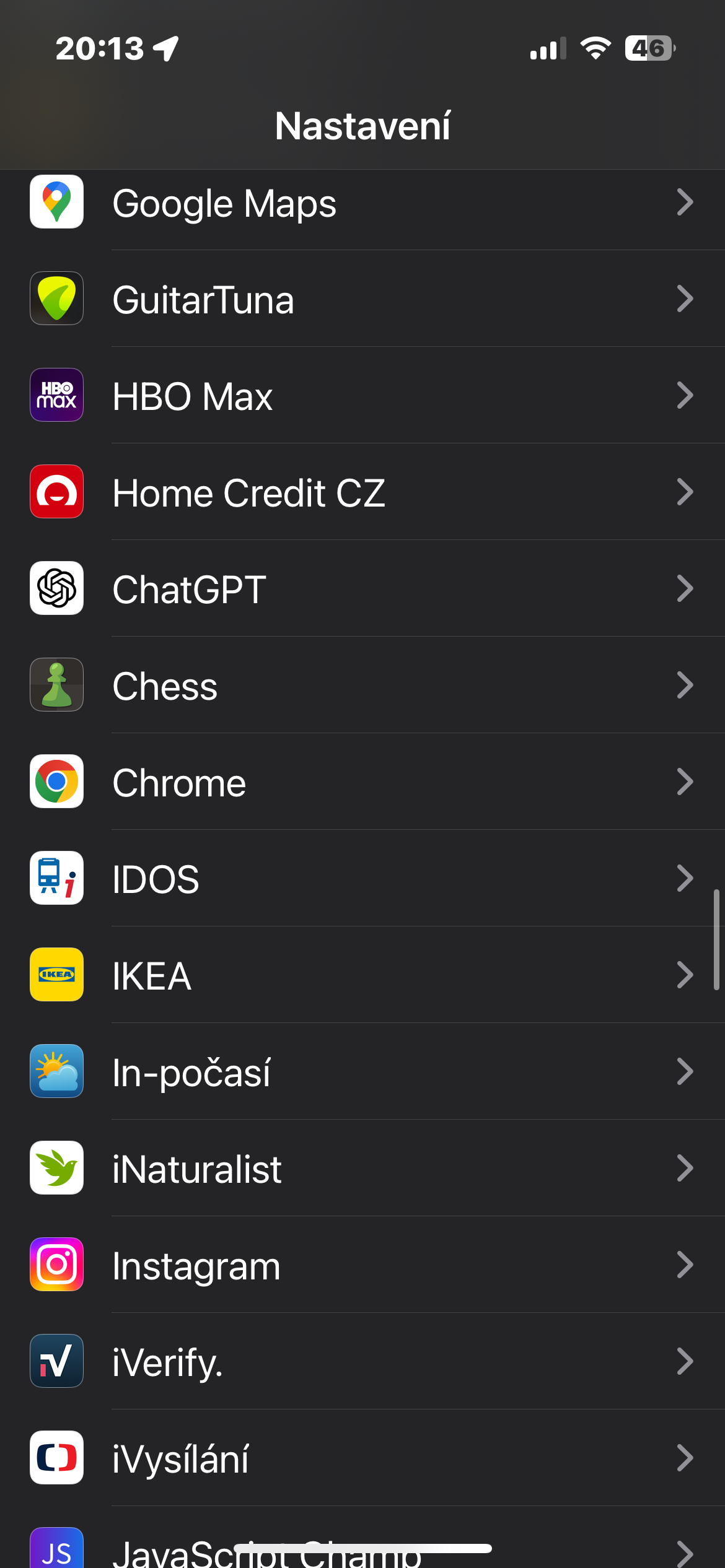Open Google Maps settings
This screenshot has width=725, height=1568.
(362, 203)
